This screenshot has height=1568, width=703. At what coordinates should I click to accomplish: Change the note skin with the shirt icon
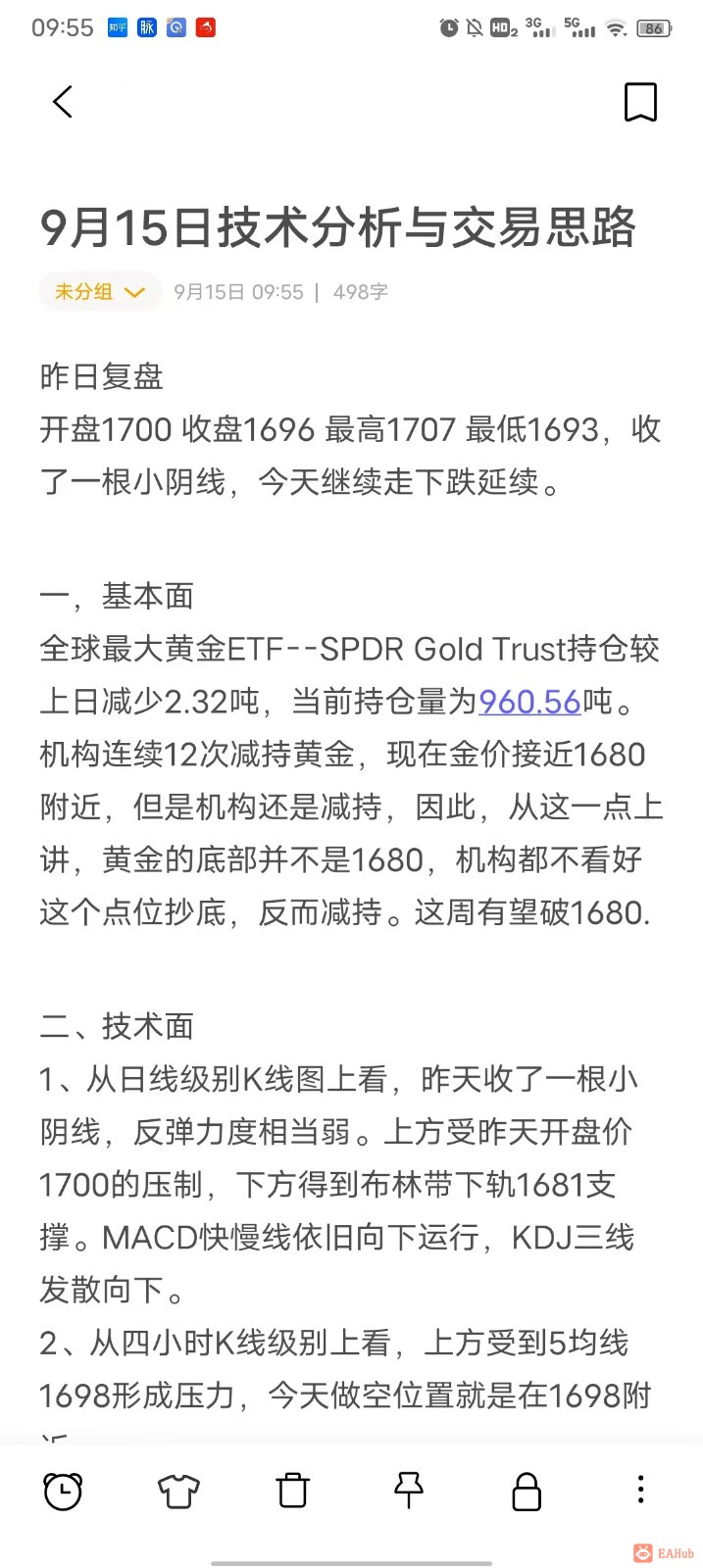(178, 1491)
